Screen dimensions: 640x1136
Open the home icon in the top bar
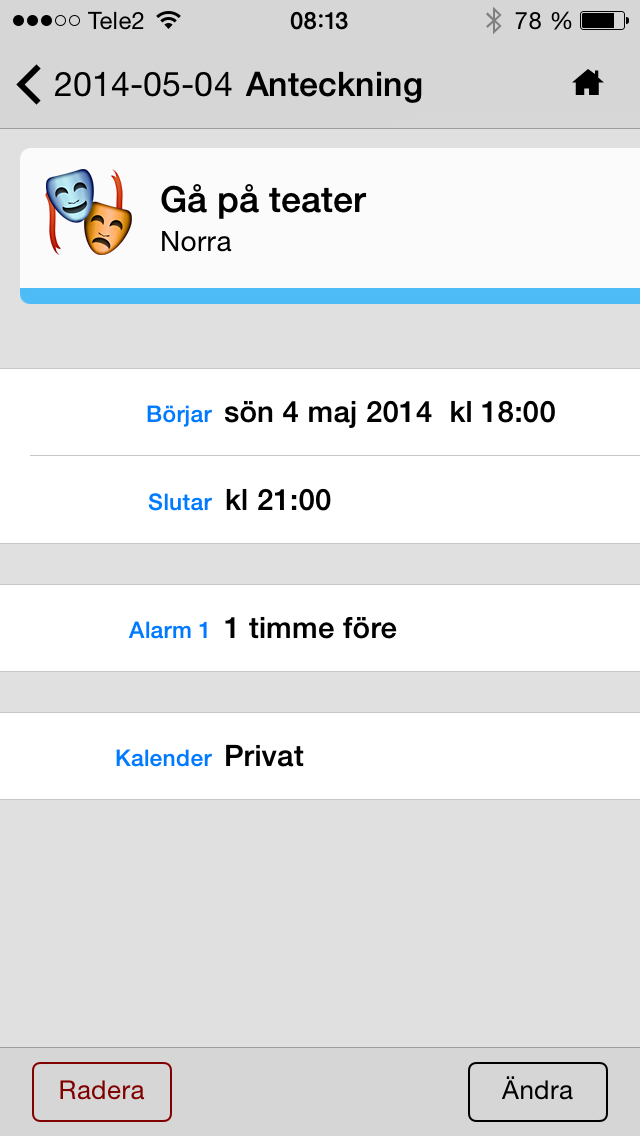click(588, 85)
